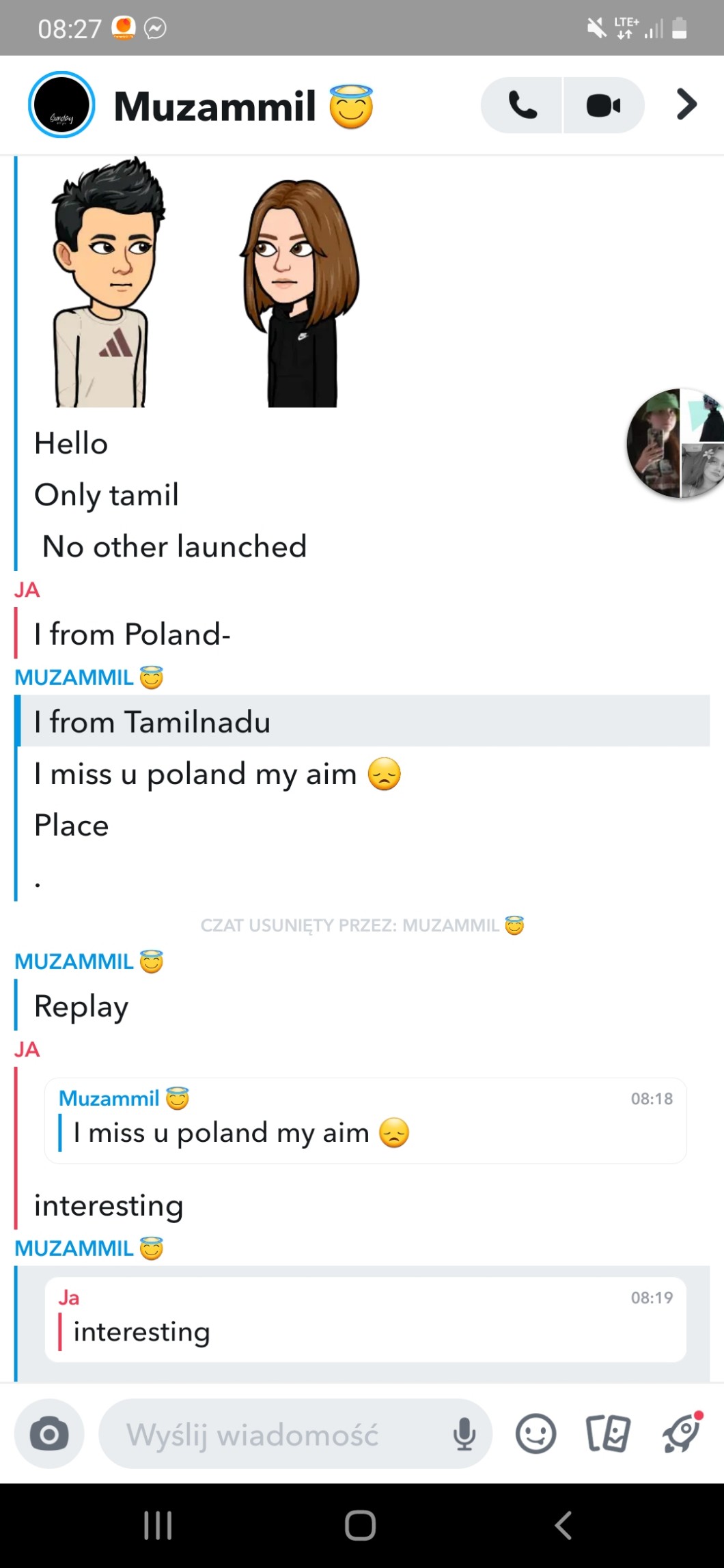This screenshot has width=724, height=1568.
Task: Go back using the right arrow
Action: pyautogui.click(x=686, y=104)
